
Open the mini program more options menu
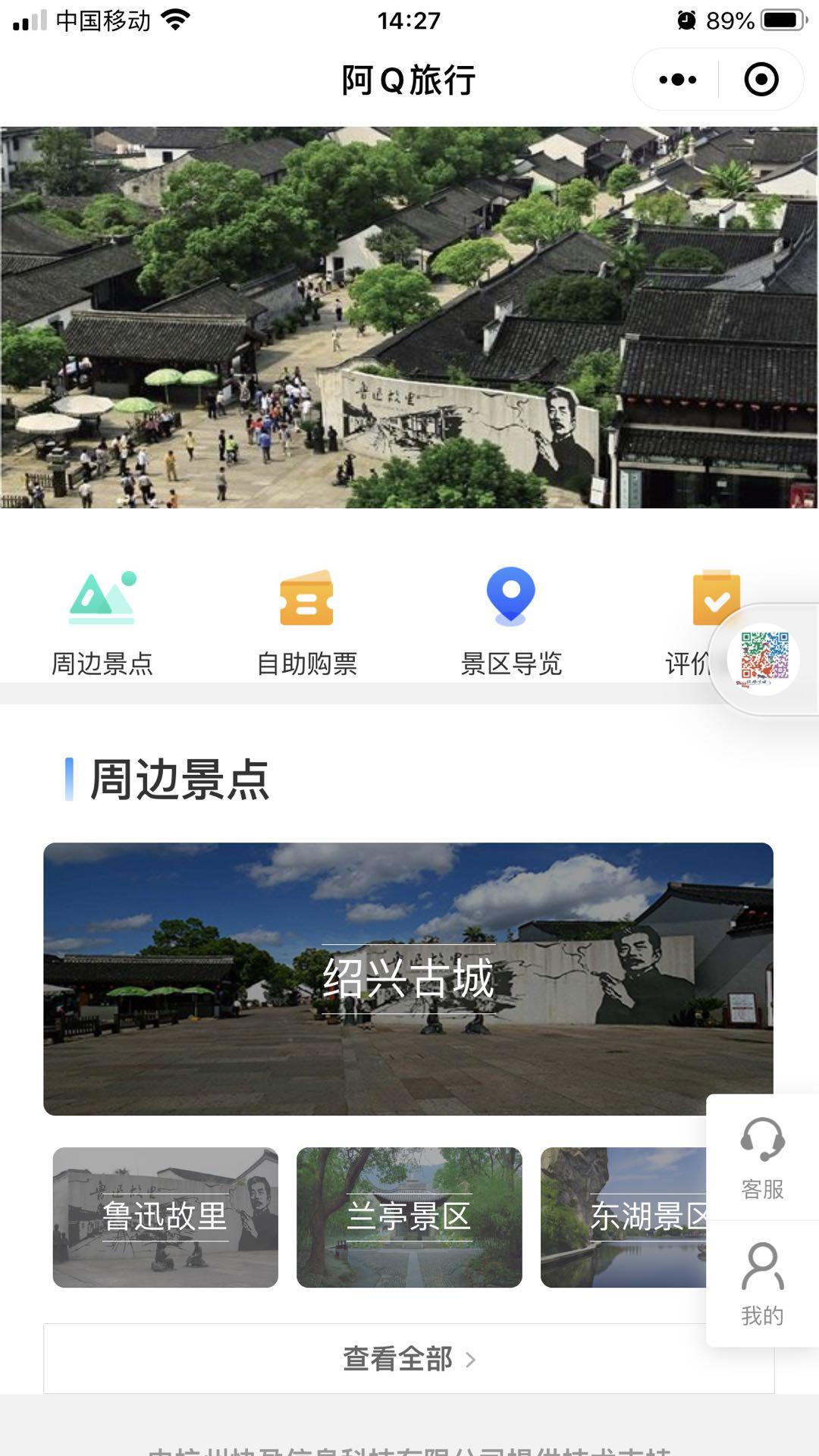pos(677,80)
